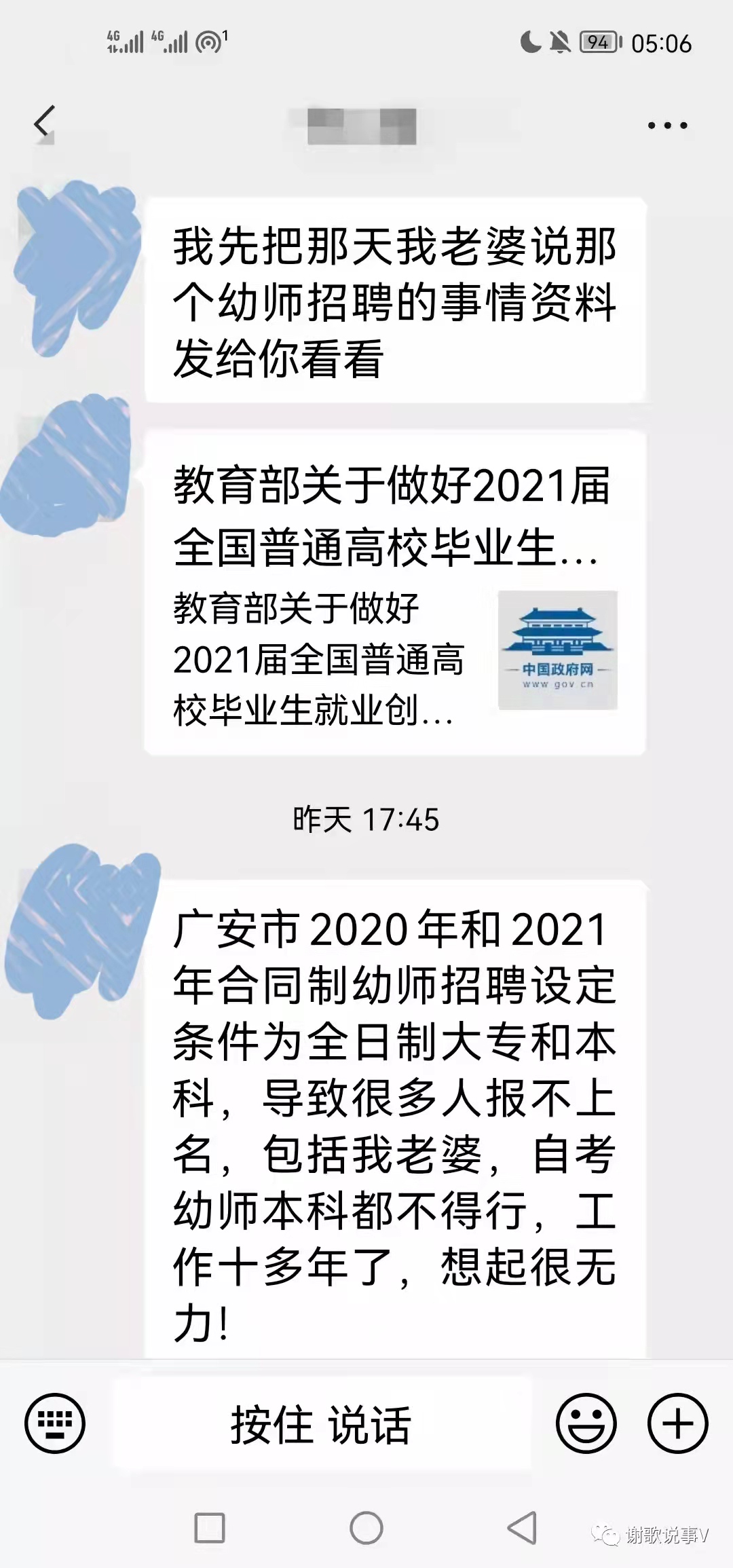Tap the system home button
This screenshot has width=733, height=1568.
pos(366,1529)
